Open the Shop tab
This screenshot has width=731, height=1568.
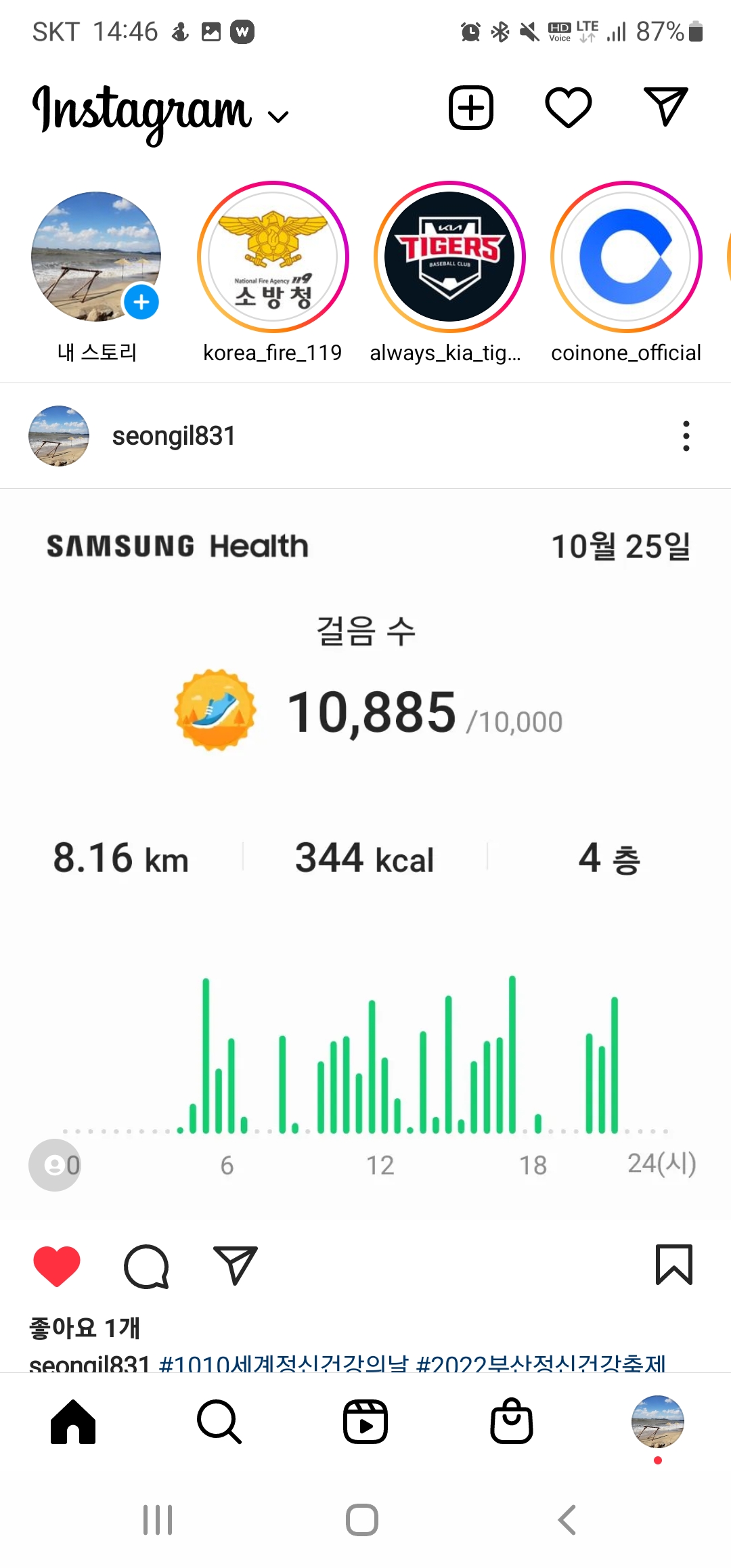click(x=512, y=1422)
